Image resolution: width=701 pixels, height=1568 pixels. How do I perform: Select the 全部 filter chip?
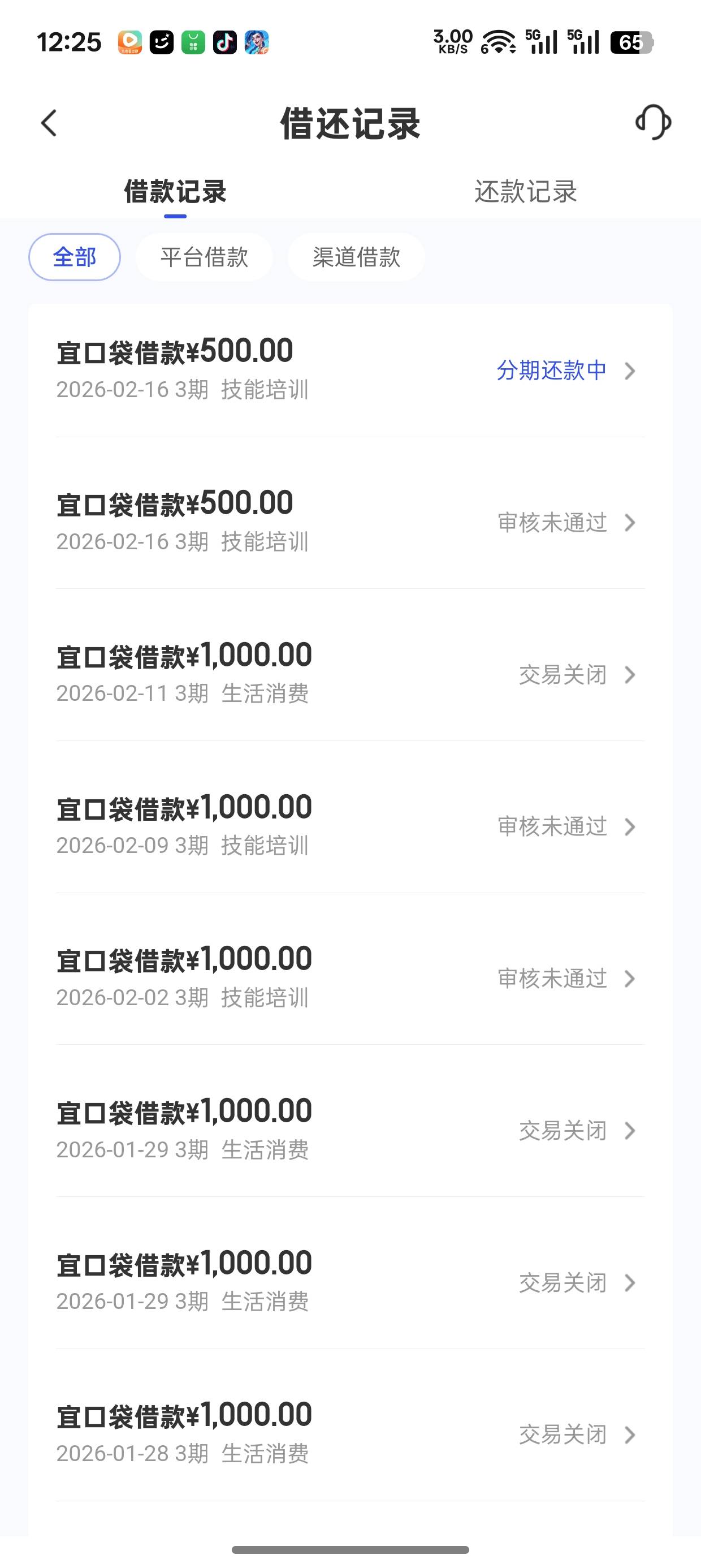click(x=74, y=257)
